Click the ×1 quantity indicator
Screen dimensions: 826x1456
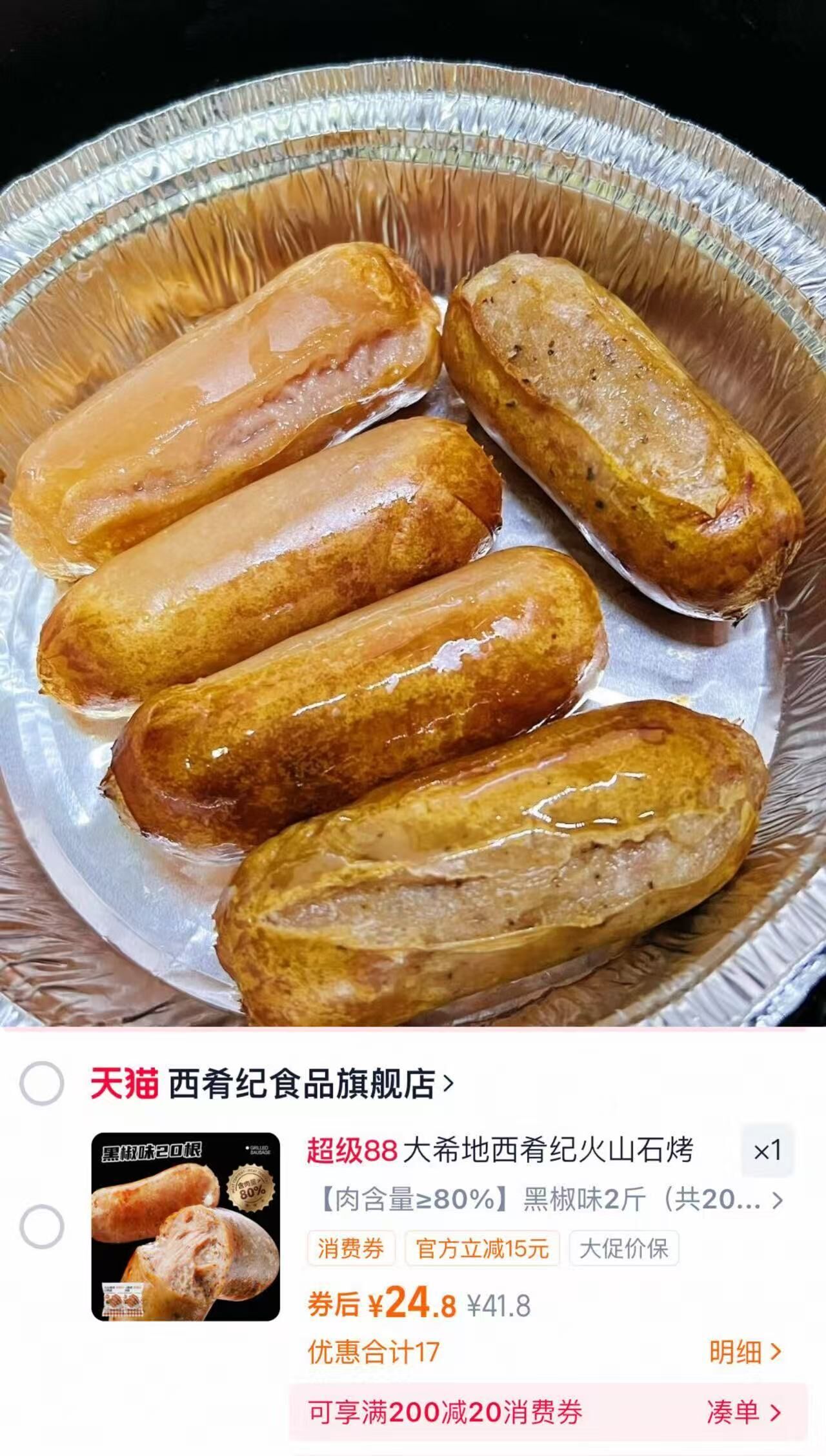pyautogui.click(x=767, y=1154)
